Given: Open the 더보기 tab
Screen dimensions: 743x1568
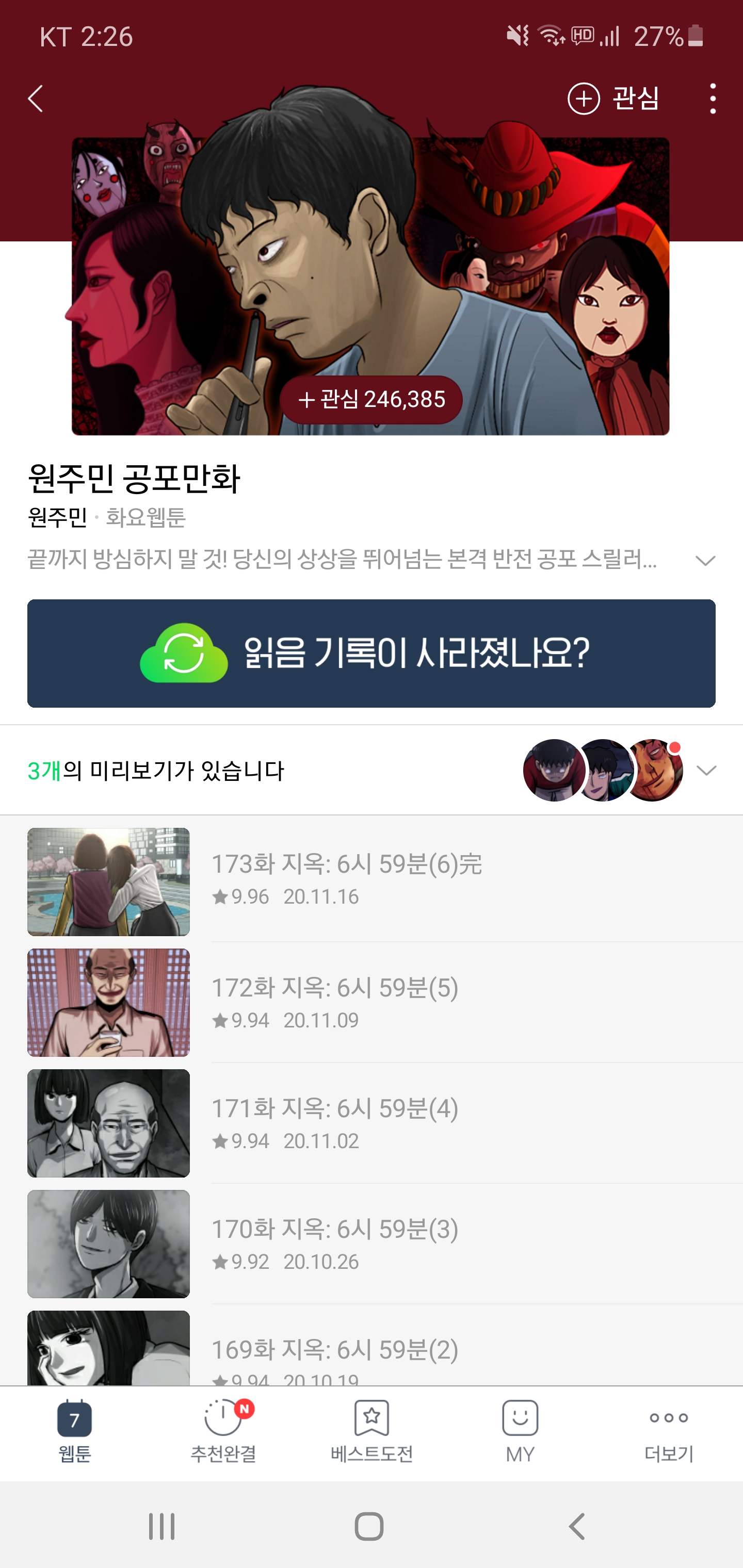Looking at the screenshot, I should pos(668,1432).
